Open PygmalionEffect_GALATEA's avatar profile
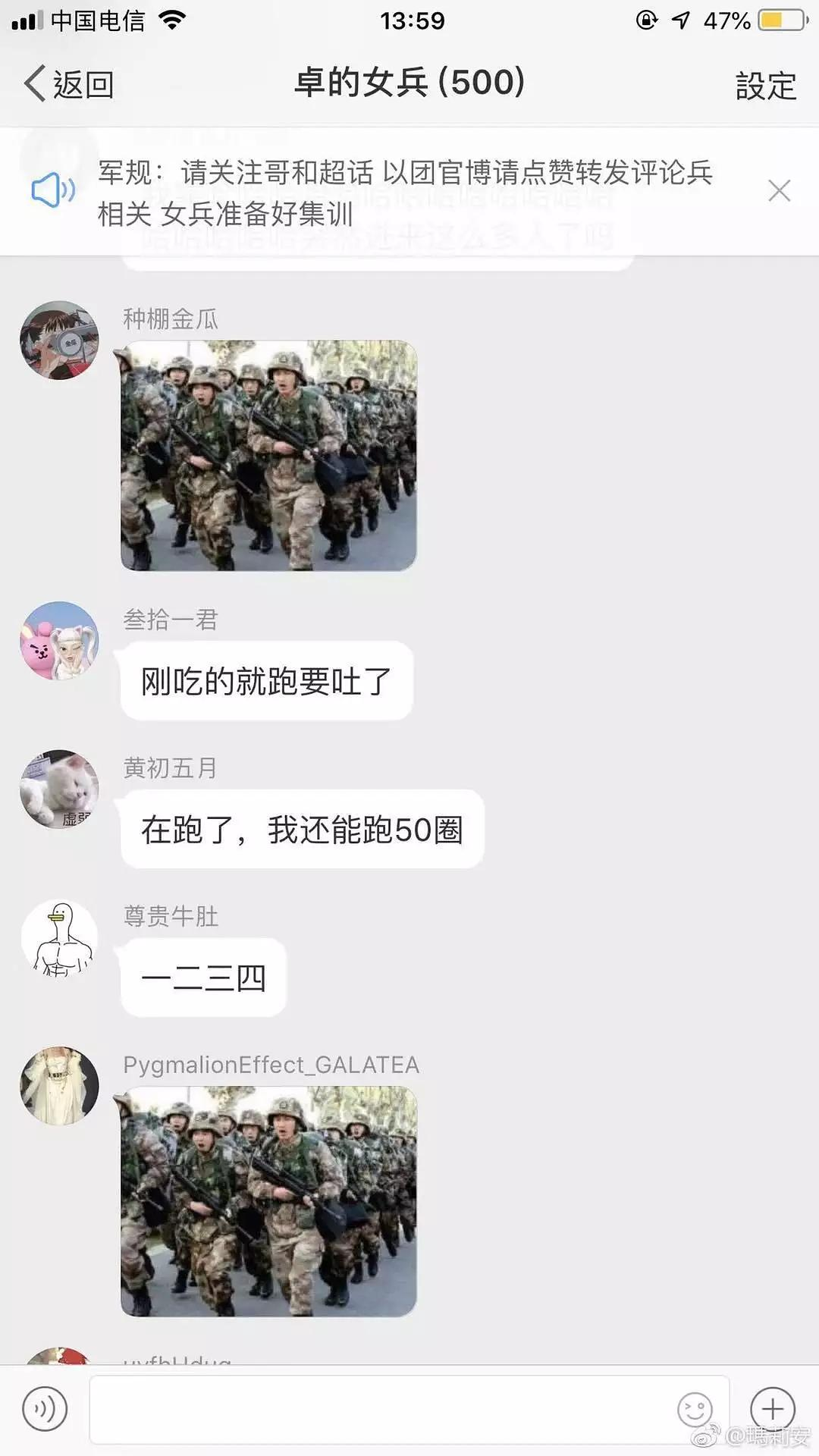This screenshot has width=819, height=1456. [x=59, y=1086]
